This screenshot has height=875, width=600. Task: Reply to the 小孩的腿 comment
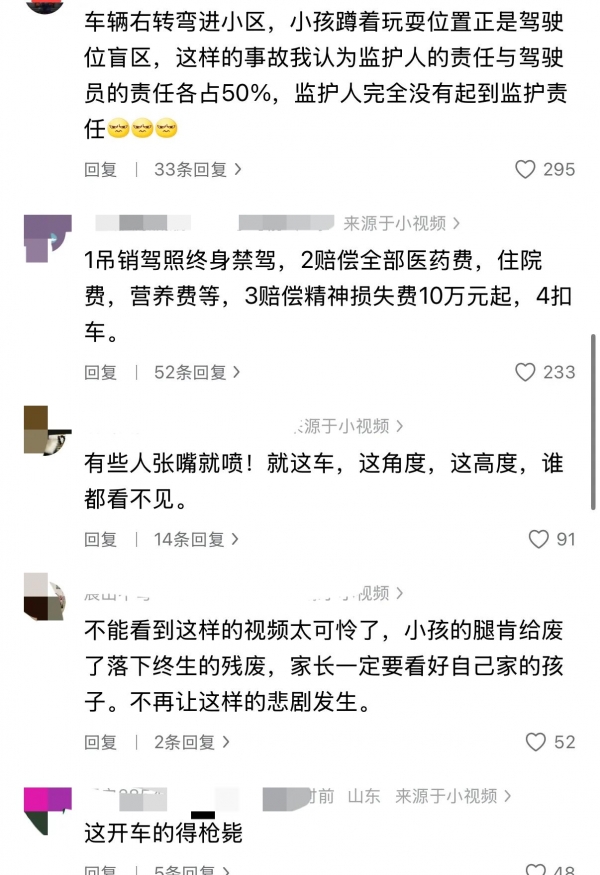[x=100, y=742]
